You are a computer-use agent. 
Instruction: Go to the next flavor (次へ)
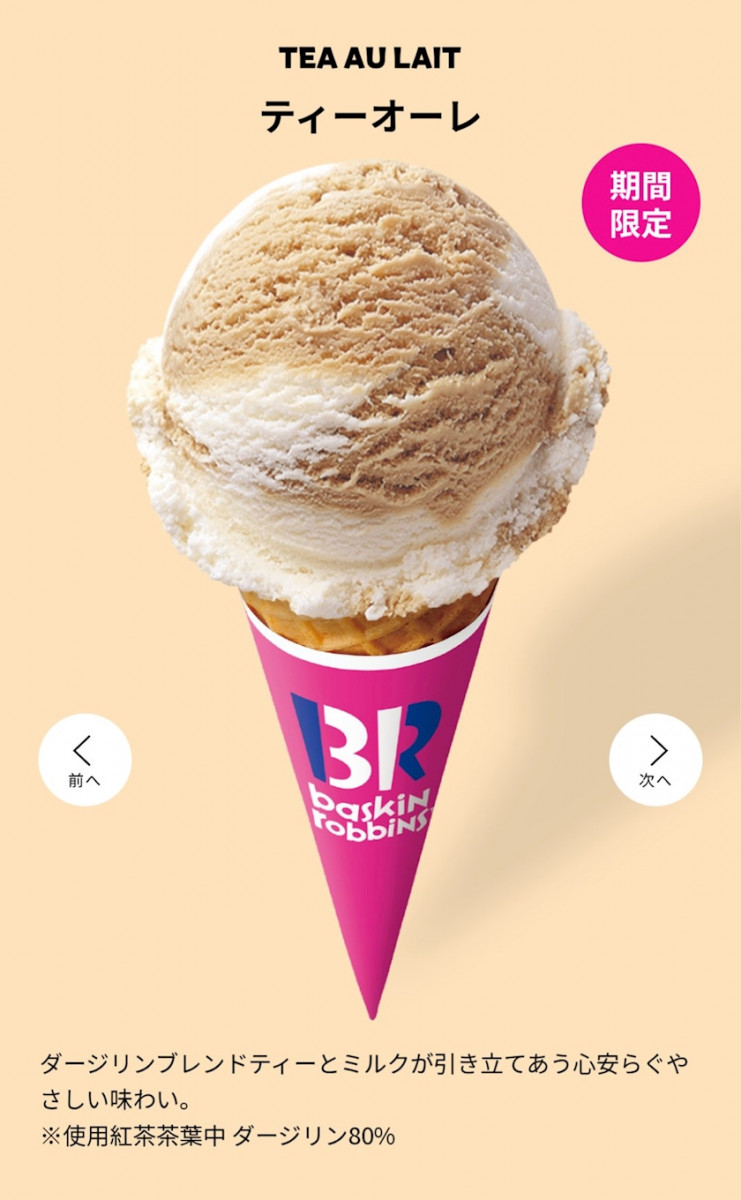[656, 760]
